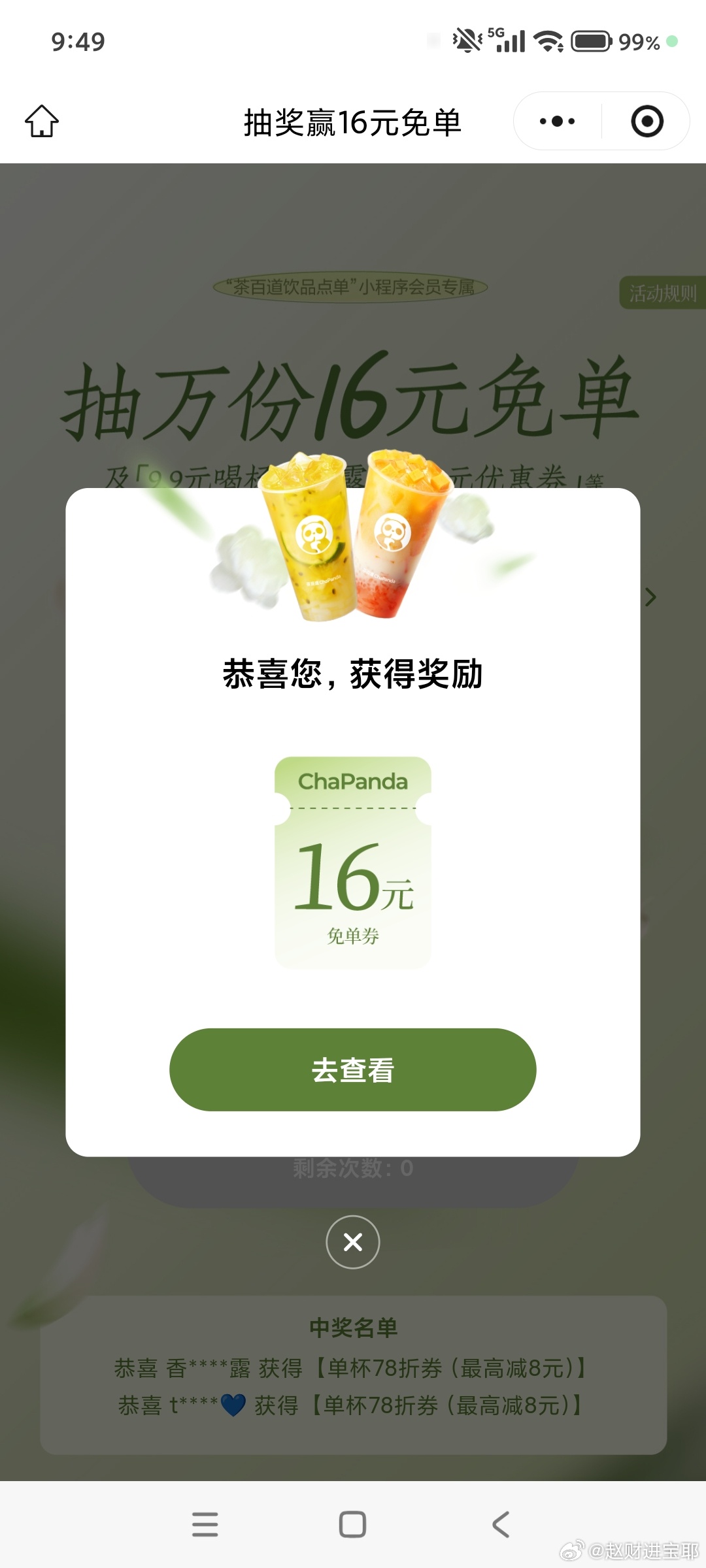
Task: Open recent apps from navigation bar
Action: tap(205, 1524)
